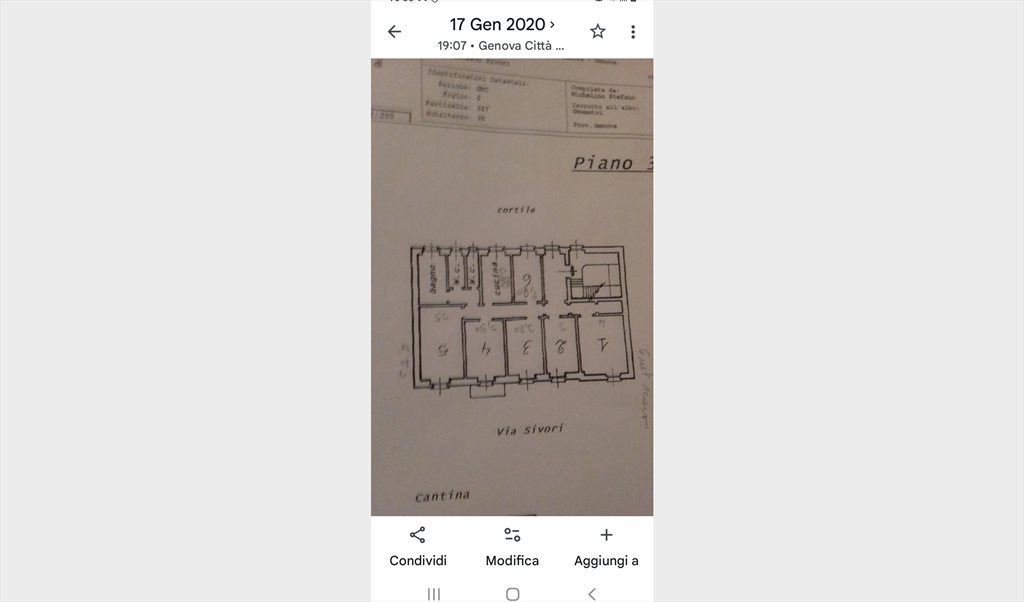Viewport: 1024px width, 602px height.
Task: Open Modifica to edit the photo
Action: pyautogui.click(x=512, y=546)
